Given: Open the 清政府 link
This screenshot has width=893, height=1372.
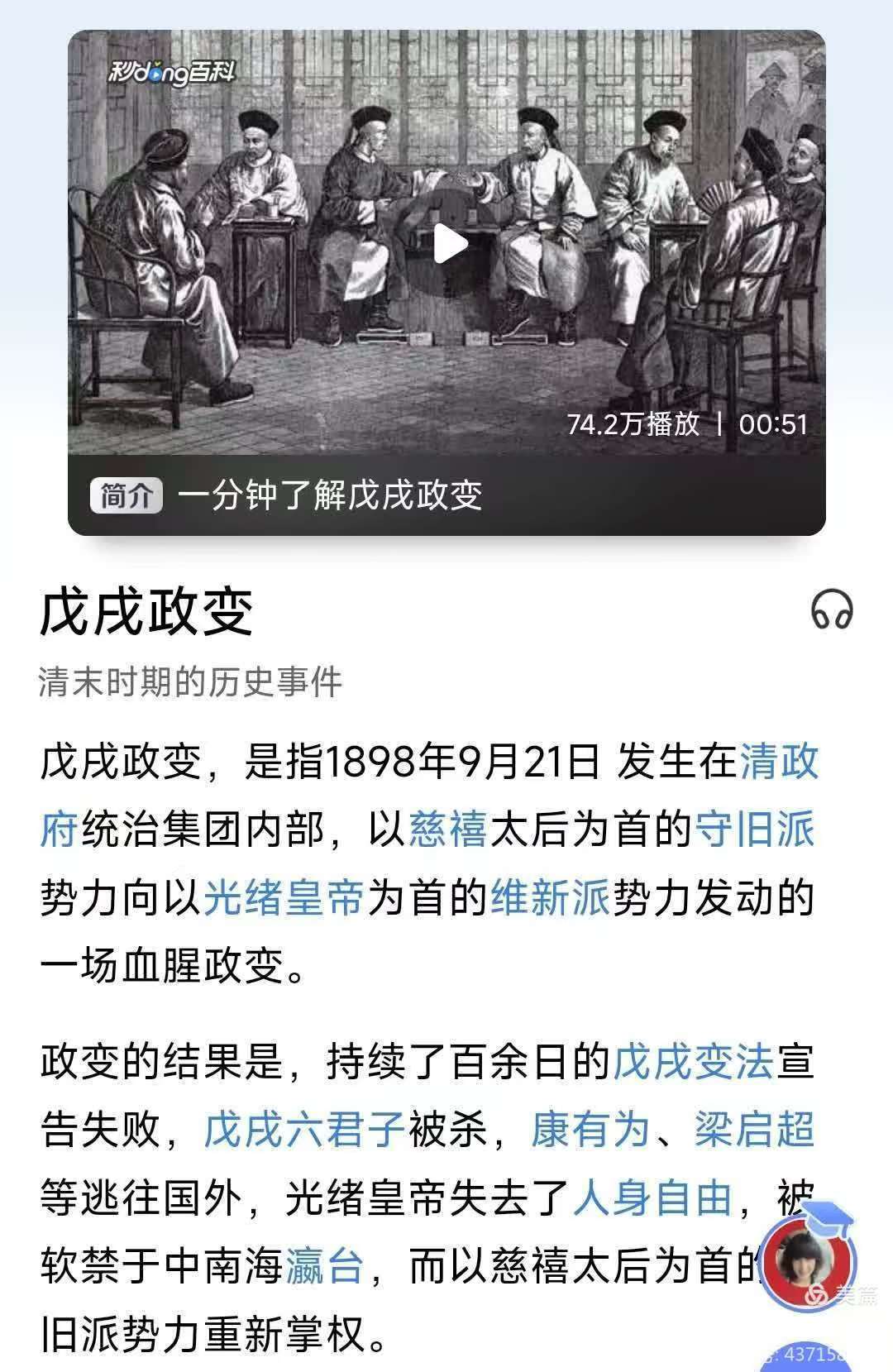Looking at the screenshot, I should click(x=777, y=762).
